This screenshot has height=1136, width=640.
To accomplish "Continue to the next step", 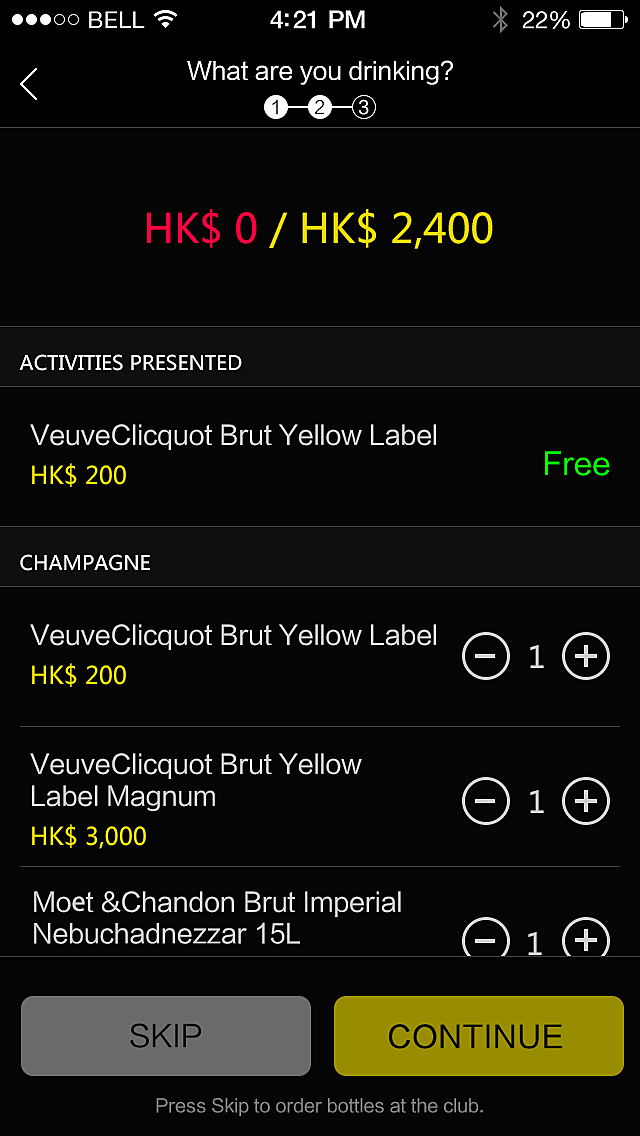I will click(478, 1036).
